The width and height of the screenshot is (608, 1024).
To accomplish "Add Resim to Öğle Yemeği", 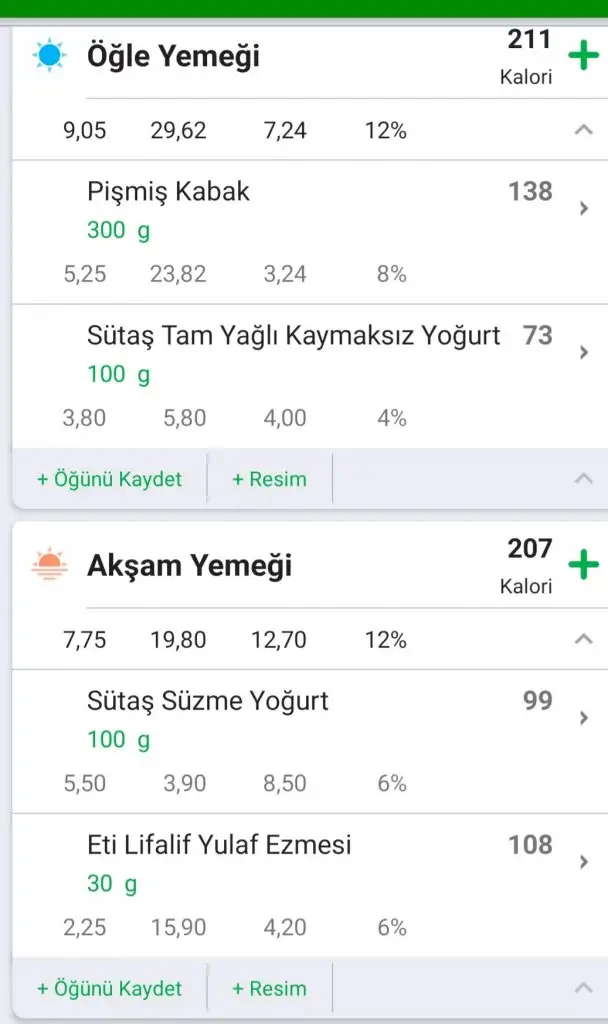I will point(269,479).
